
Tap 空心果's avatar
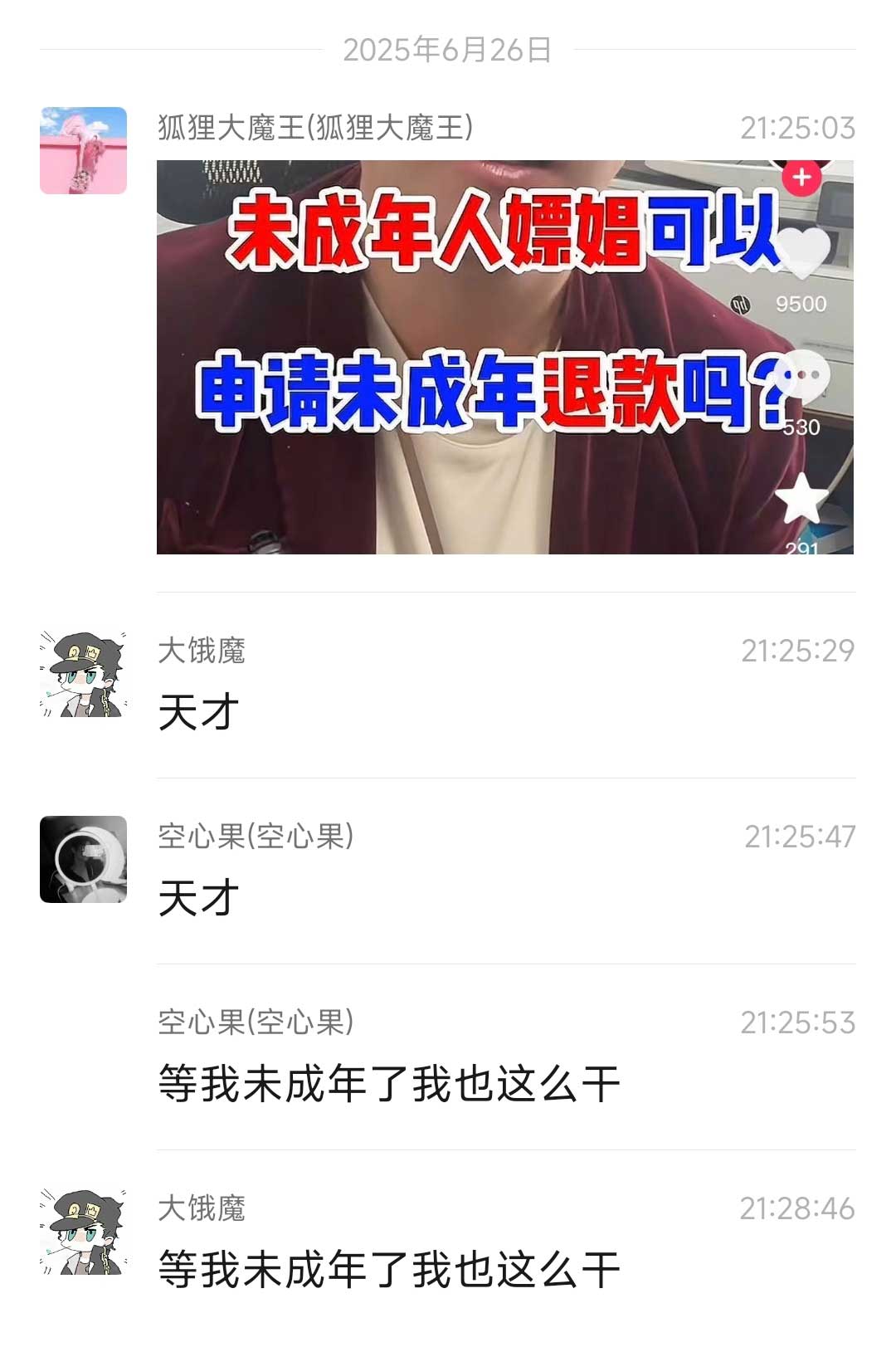[84, 859]
